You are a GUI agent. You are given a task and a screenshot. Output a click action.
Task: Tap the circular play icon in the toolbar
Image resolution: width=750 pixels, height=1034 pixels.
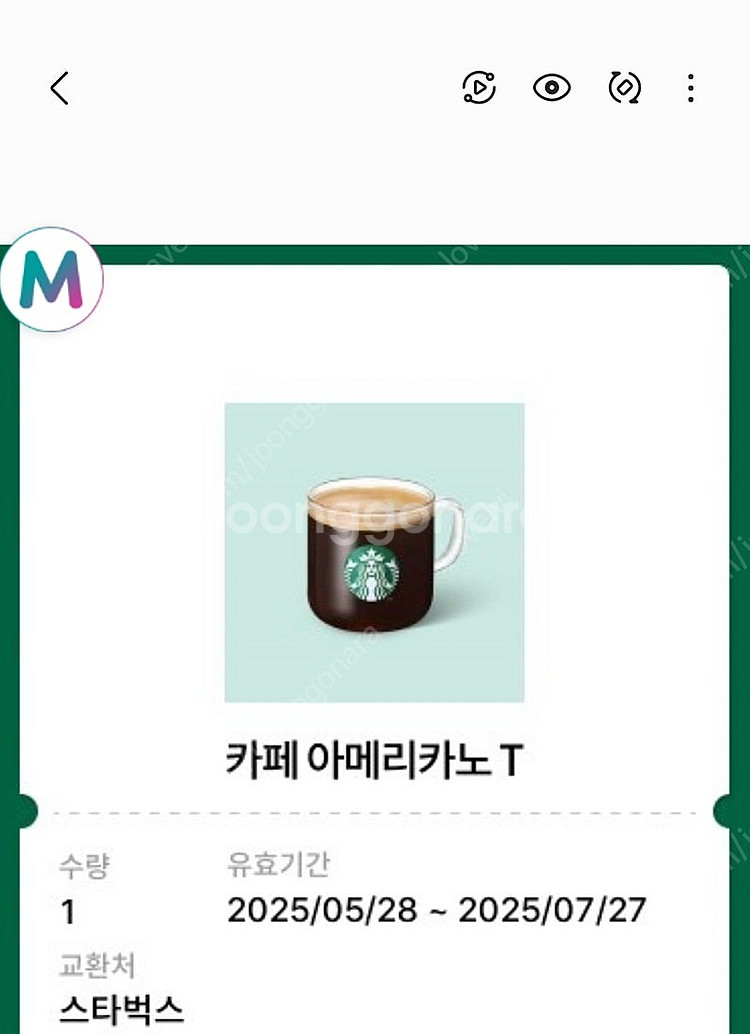[479, 89]
